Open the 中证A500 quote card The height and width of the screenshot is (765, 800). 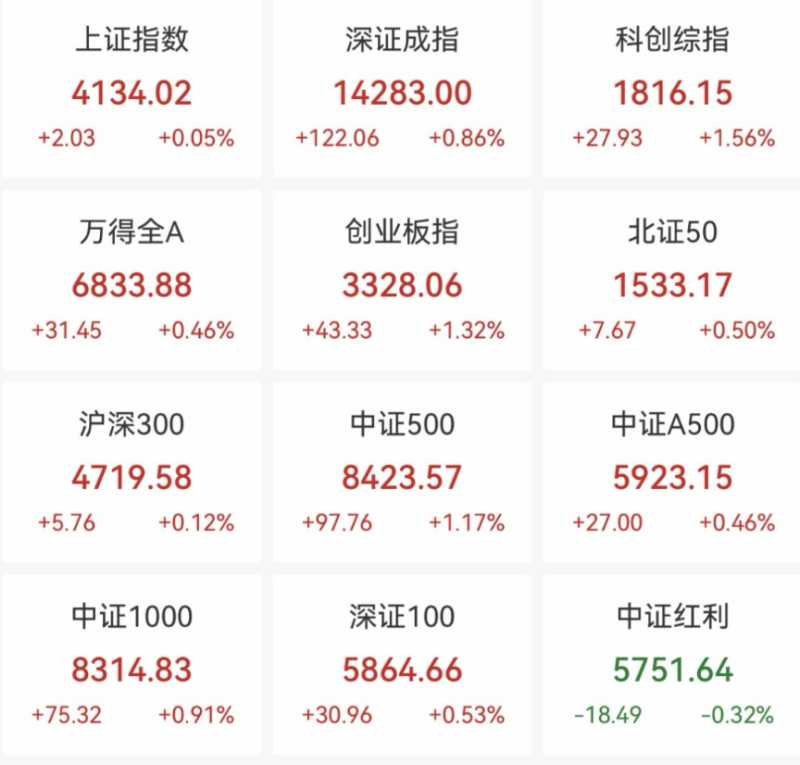click(x=672, y=474)
